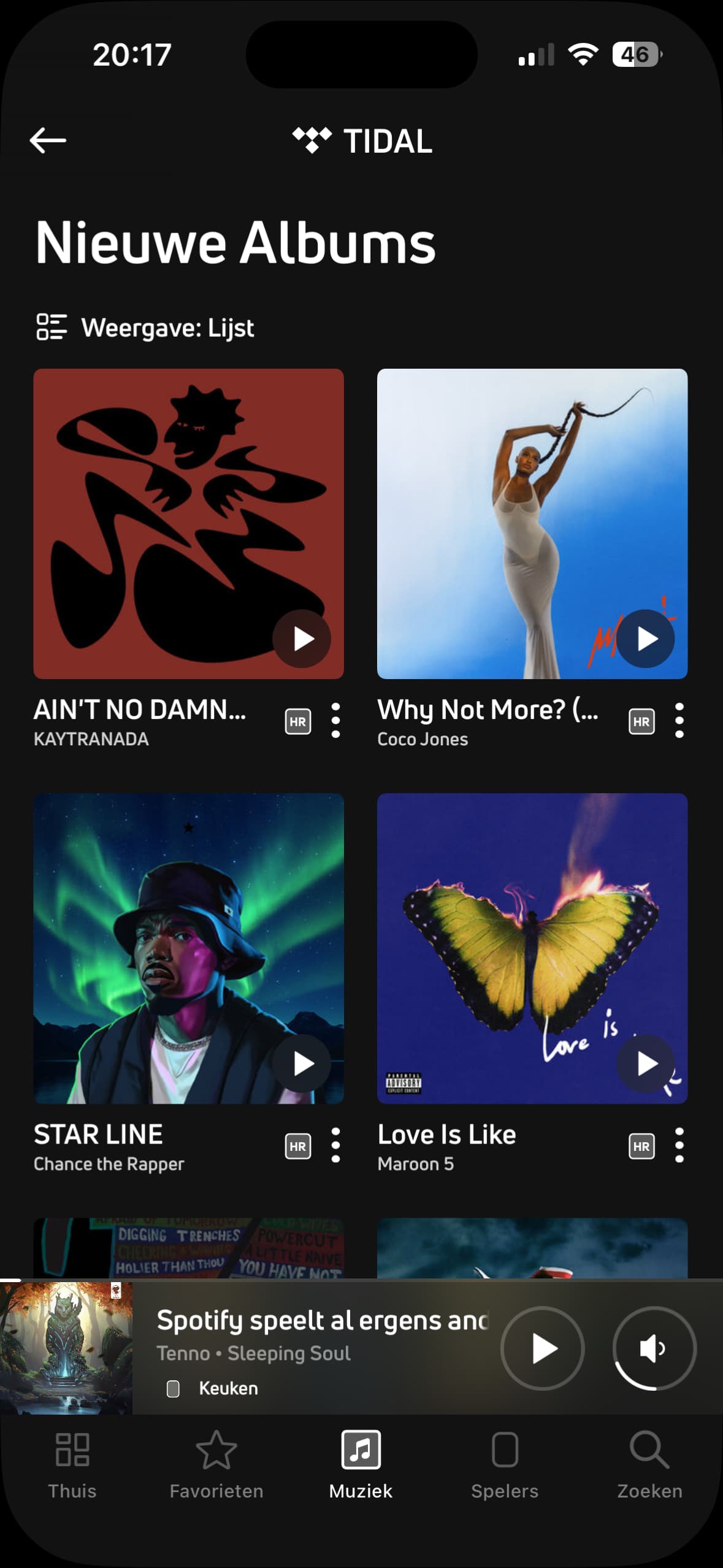Image resolution: width=723 pixels, height=1568 pixels.
Task: Open the more options for STAR LINE
Action: point(335,1145)
